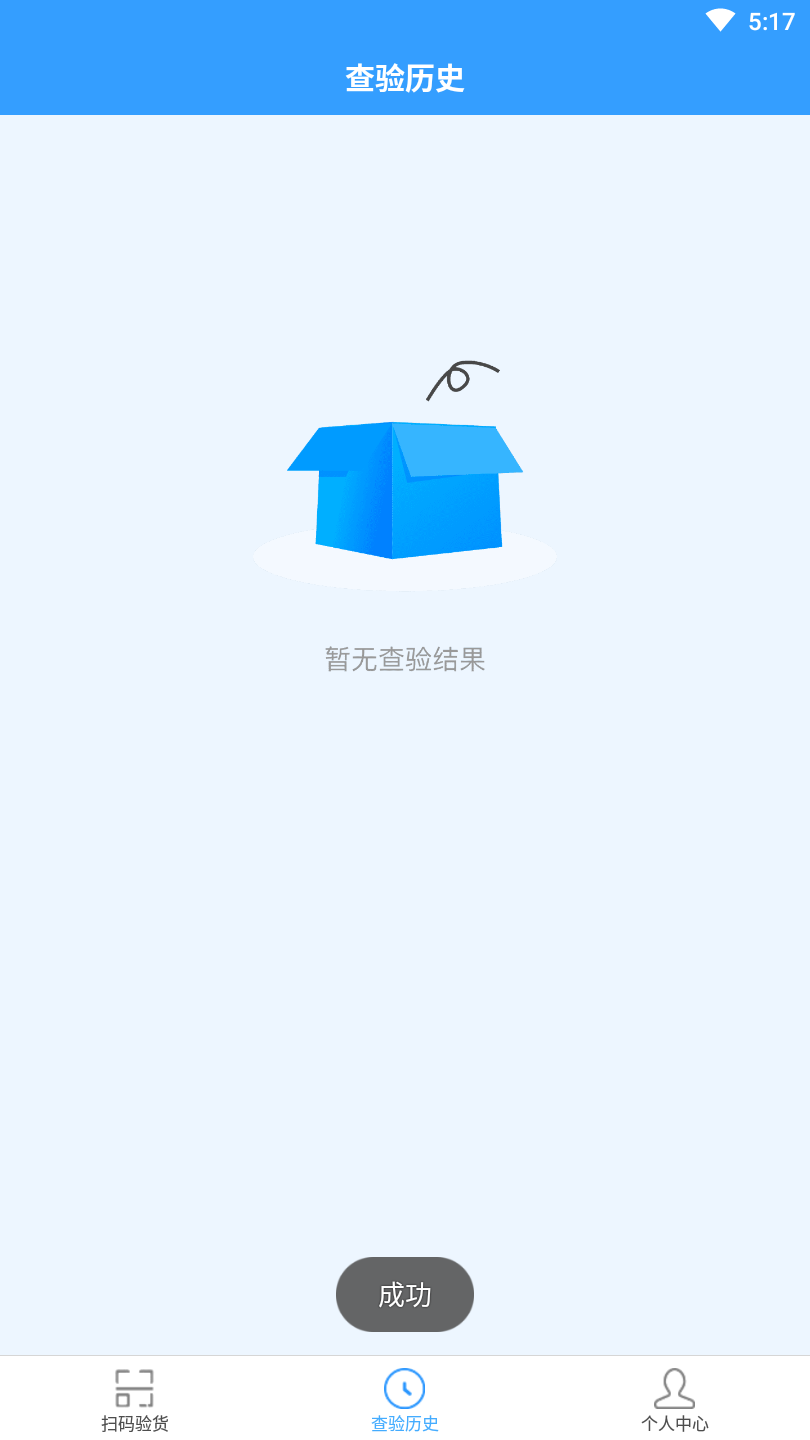Open the 个人中心 tab
Viewport: 810px width, 1440px height.
coord(674,1398)
